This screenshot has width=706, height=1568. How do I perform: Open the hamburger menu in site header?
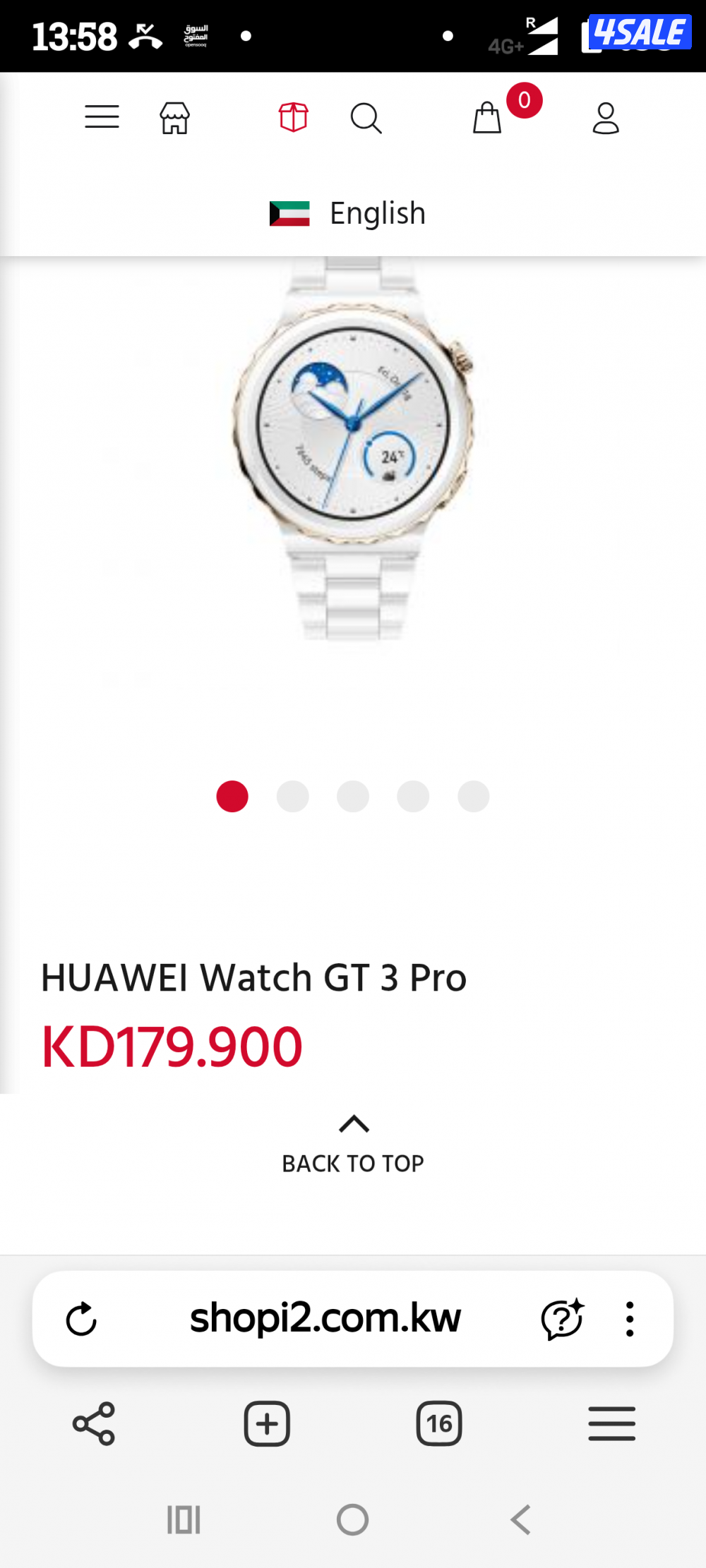[102, 117]
